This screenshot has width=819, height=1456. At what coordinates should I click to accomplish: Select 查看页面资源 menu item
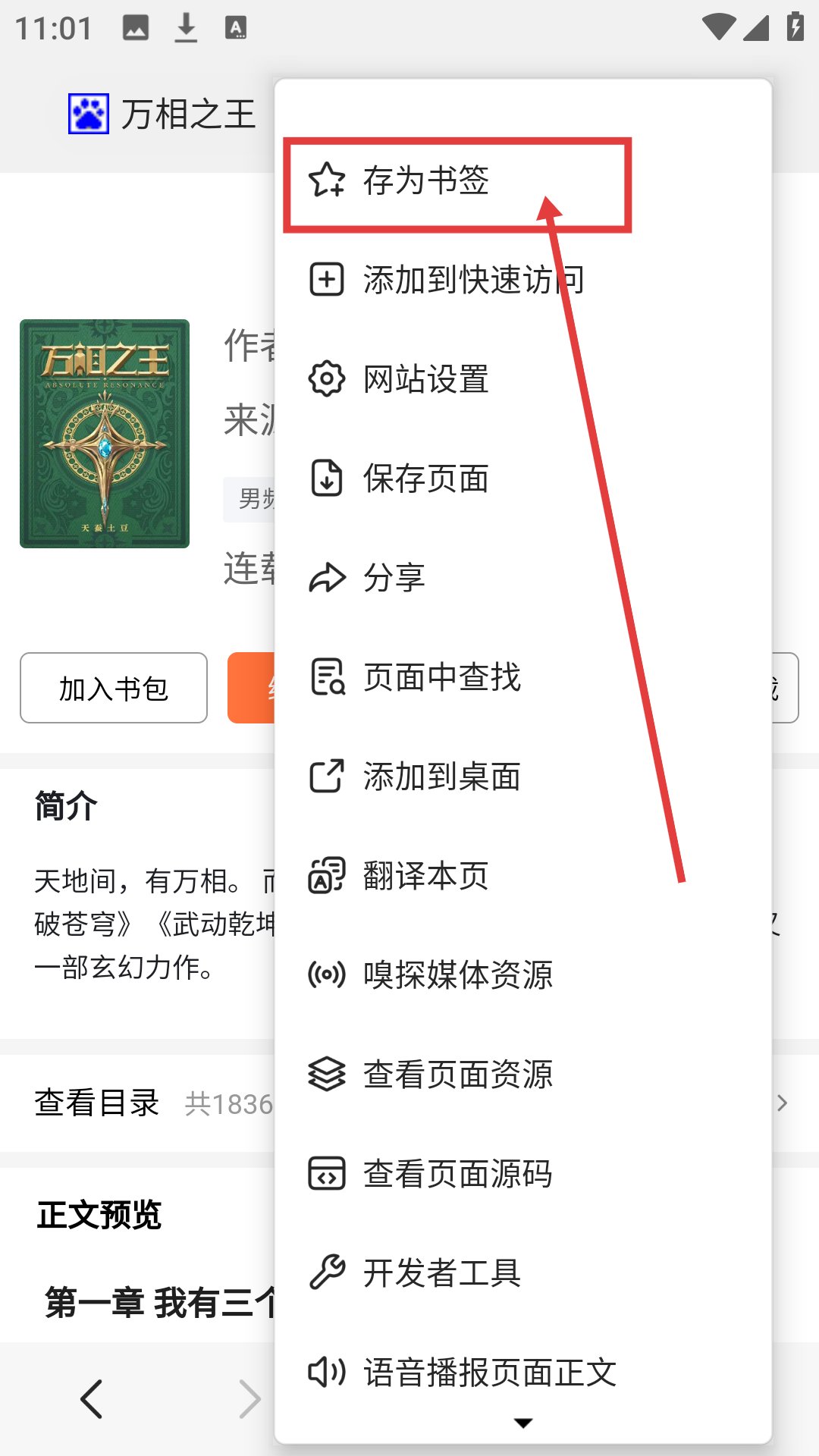[457, 1075]
